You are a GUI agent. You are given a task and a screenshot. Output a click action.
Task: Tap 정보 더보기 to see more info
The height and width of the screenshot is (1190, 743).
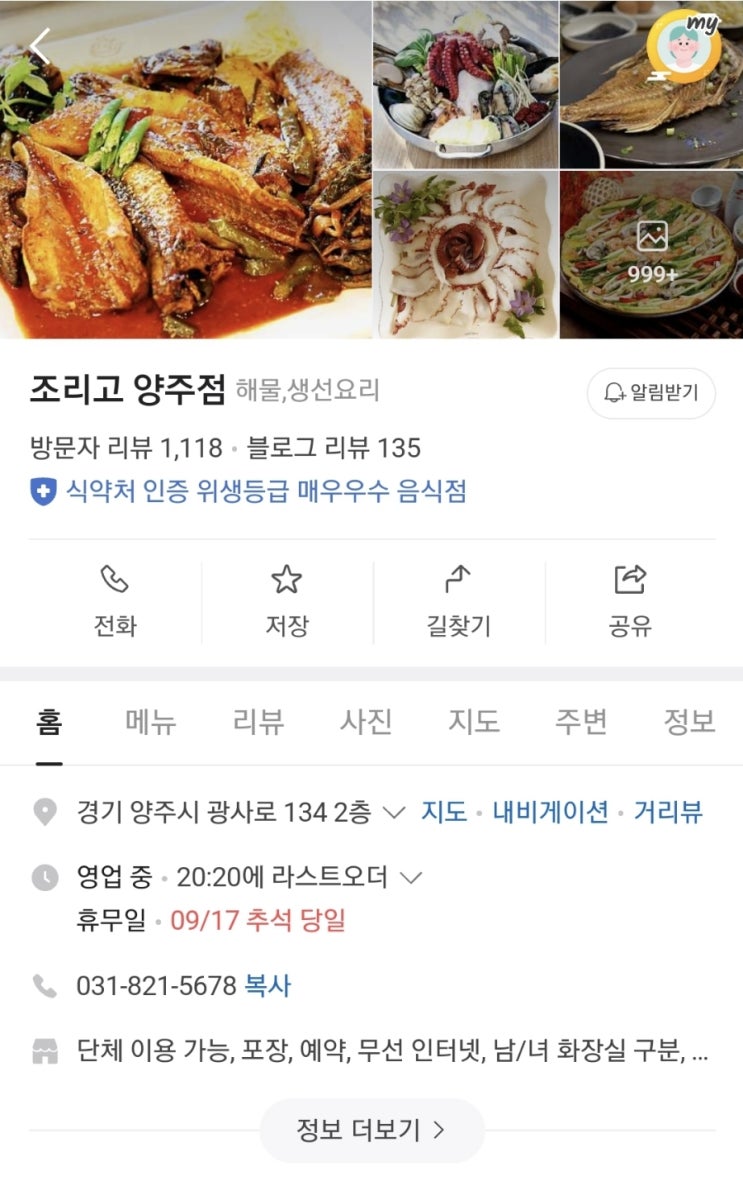371,1130
